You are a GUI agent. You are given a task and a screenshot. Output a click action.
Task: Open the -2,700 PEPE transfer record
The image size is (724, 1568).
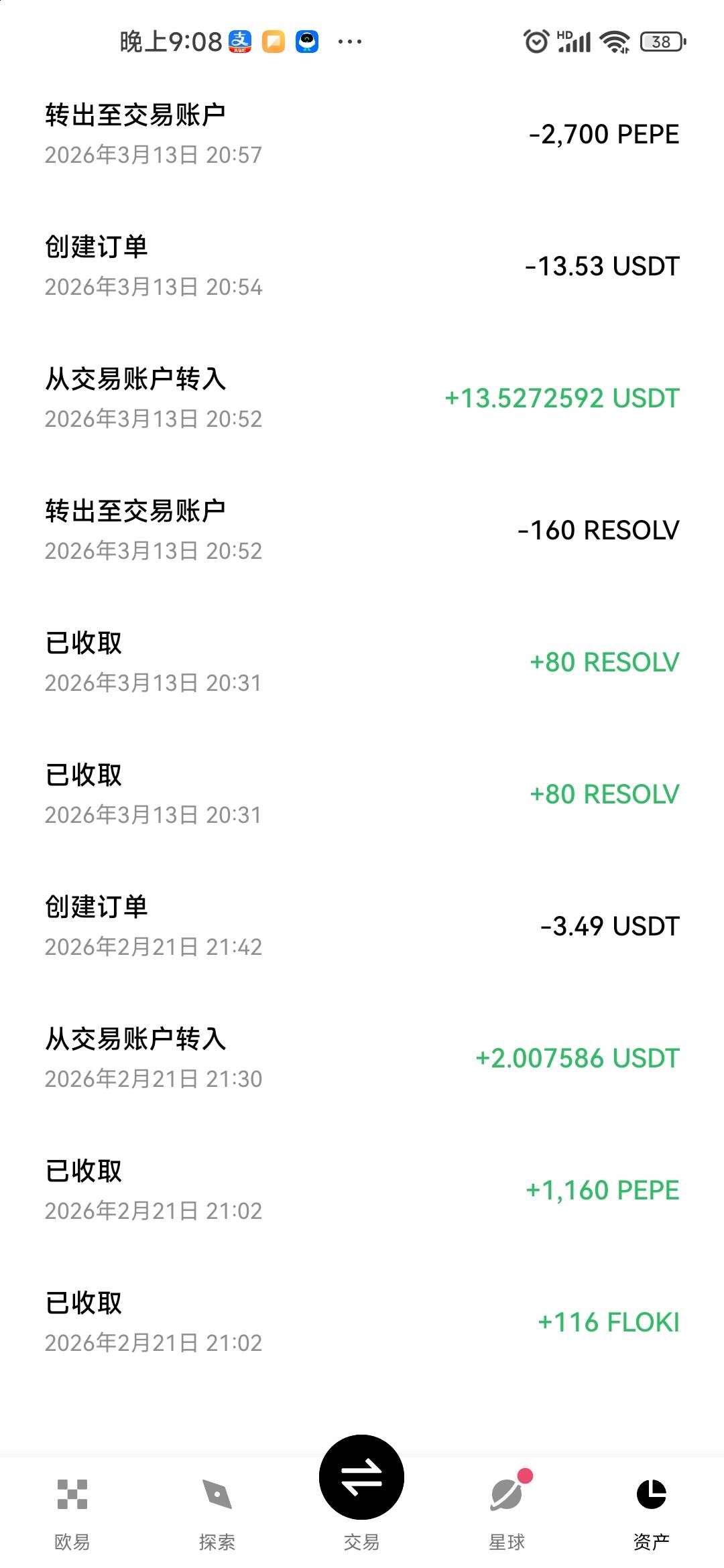click(x=362, y=134)
